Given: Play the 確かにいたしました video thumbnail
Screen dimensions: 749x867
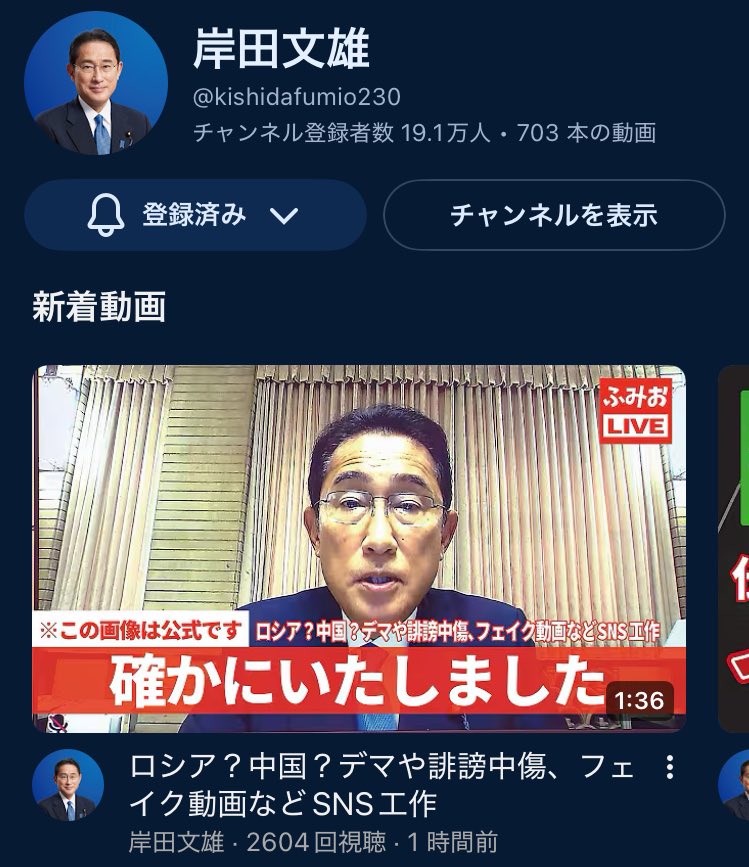Looking at the screenshot, I should click(x=359, y=548).
